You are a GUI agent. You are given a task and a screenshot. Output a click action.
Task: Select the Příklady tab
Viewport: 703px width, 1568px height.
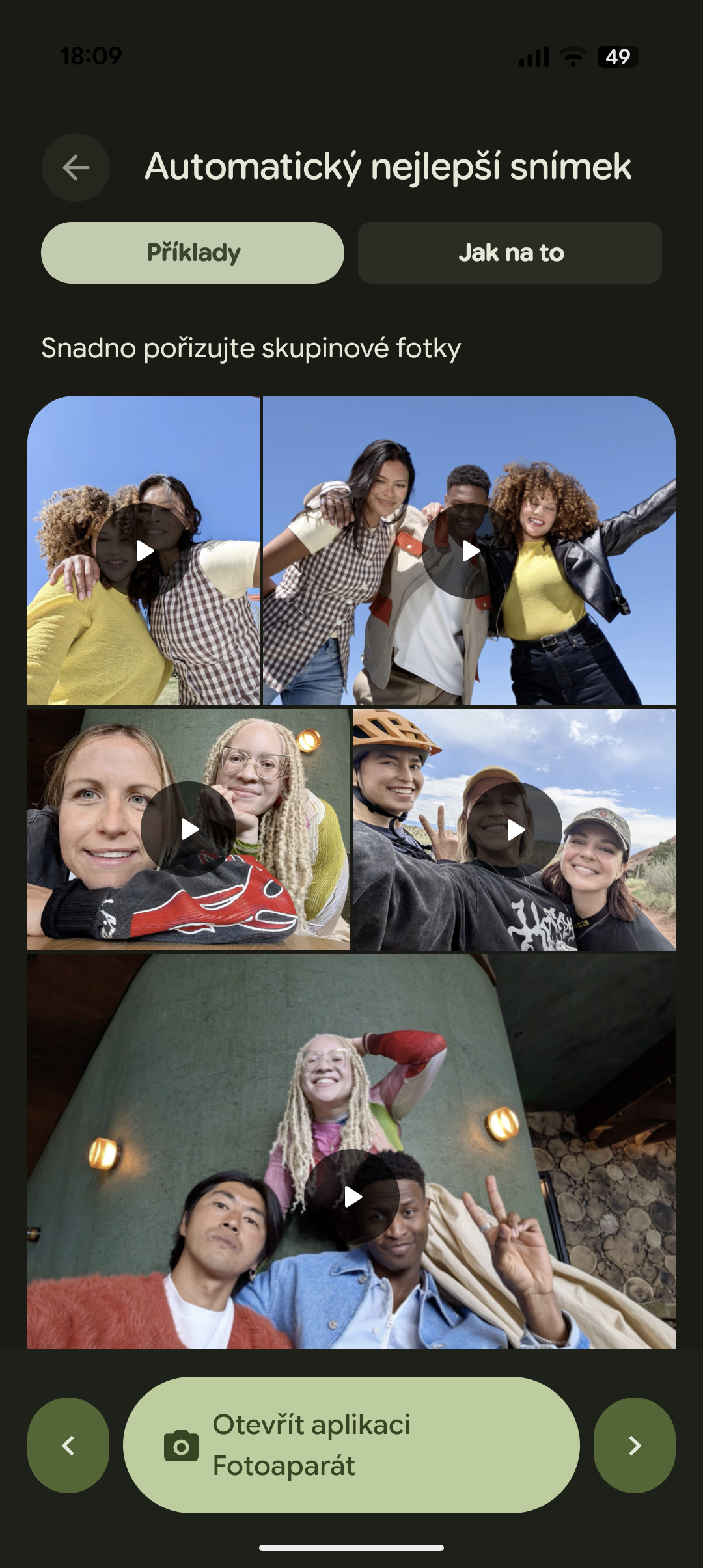point(193,253)
